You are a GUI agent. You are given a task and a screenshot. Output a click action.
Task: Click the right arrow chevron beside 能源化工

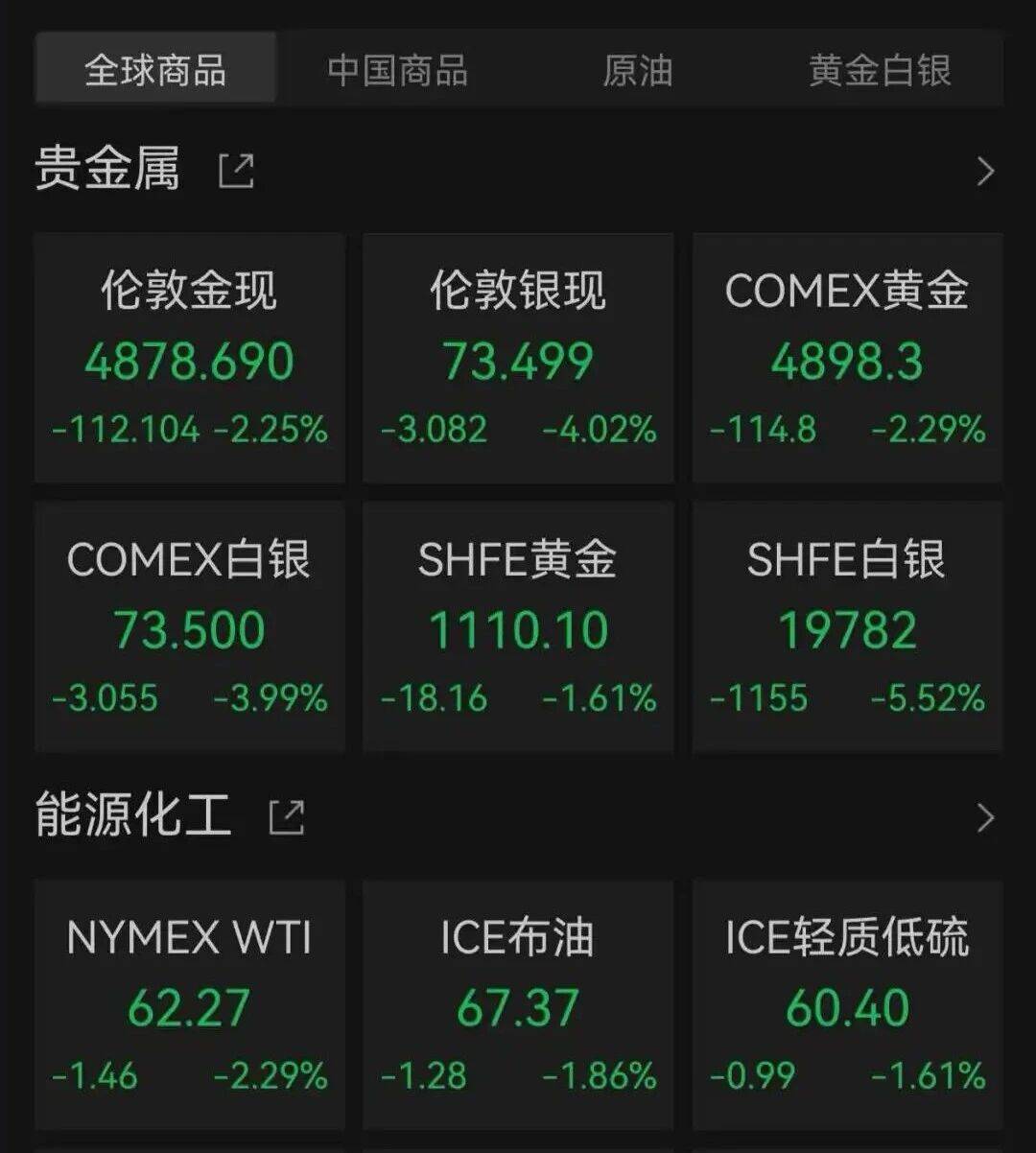[985, 816]
